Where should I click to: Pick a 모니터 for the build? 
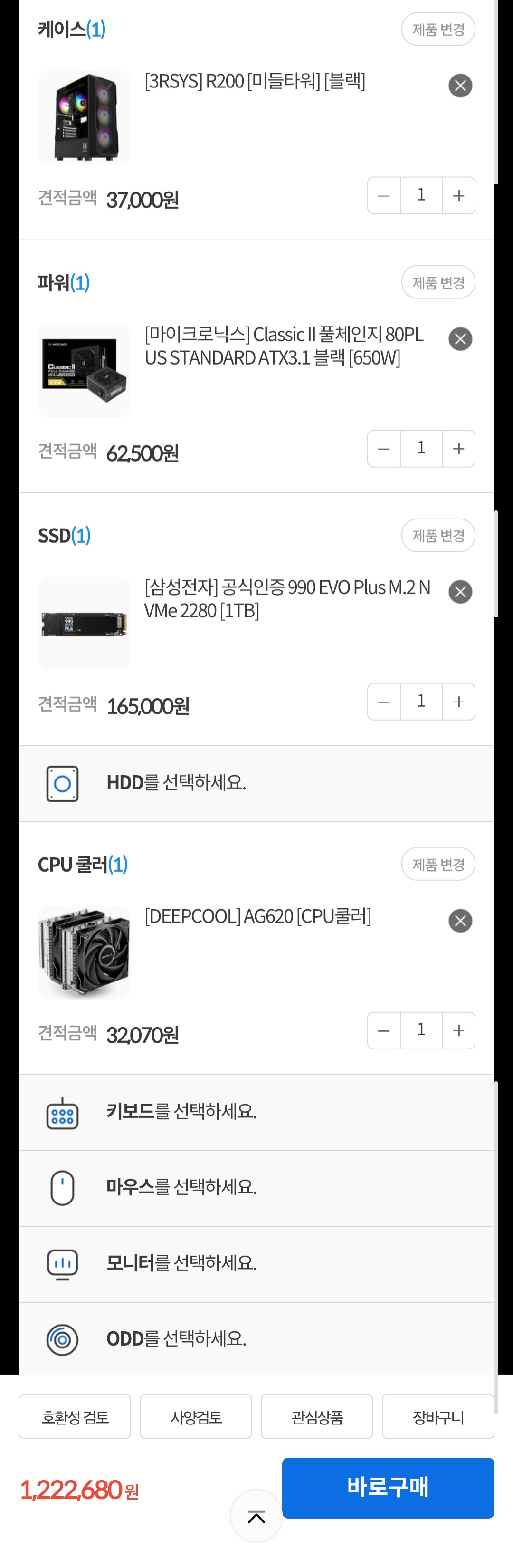[x=256, y=1264]
